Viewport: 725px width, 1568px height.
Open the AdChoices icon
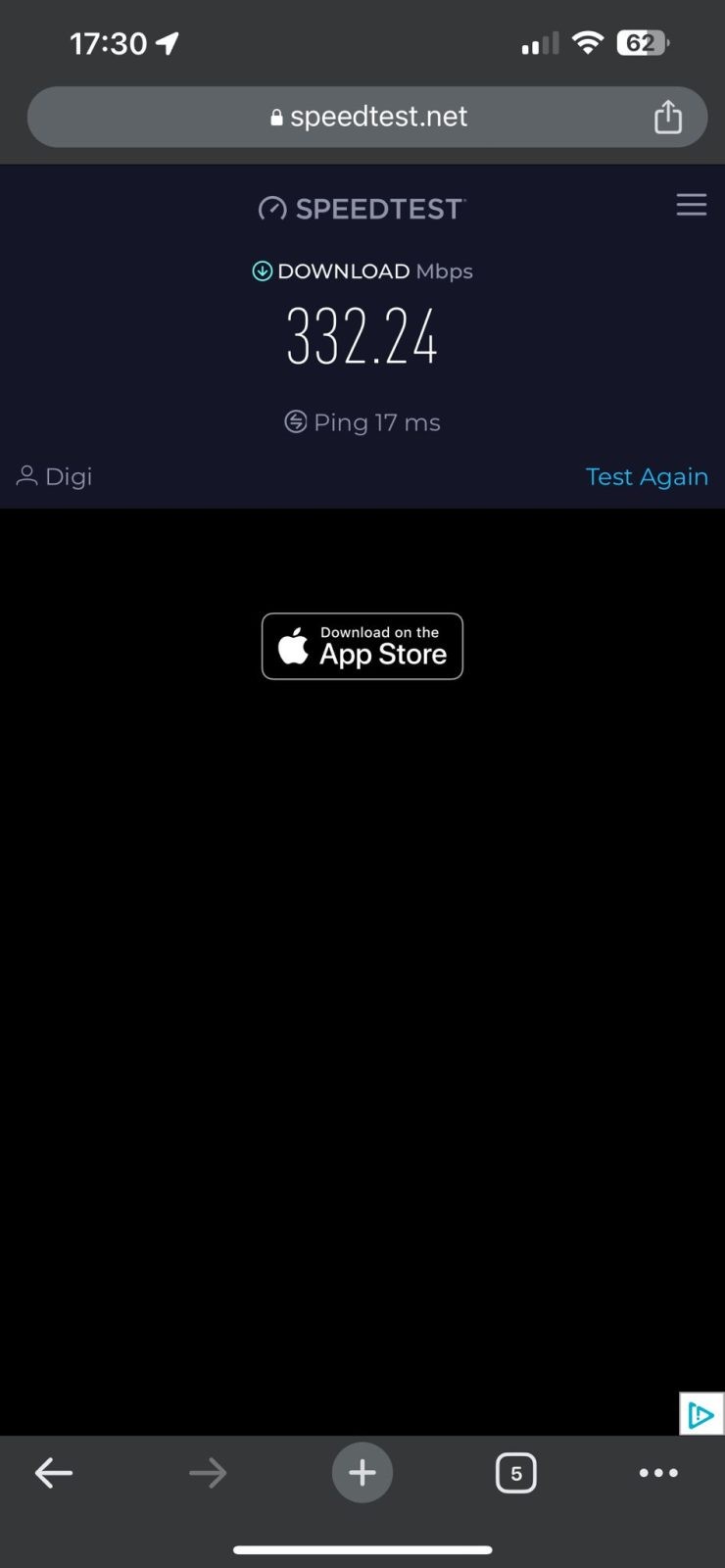click(x=701, y=1414)
